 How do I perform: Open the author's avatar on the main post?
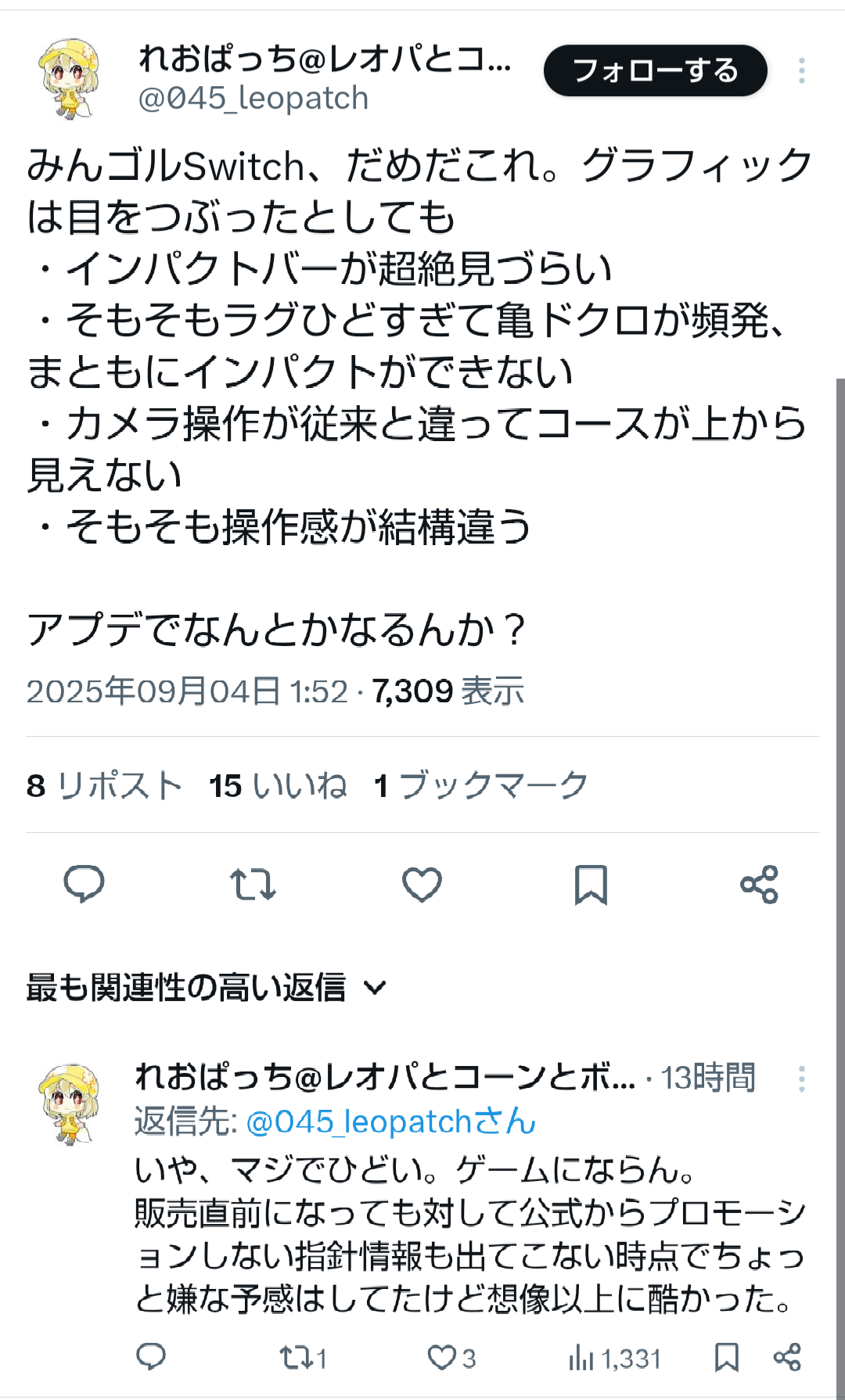pyautogui.click(x=70, y=78)
